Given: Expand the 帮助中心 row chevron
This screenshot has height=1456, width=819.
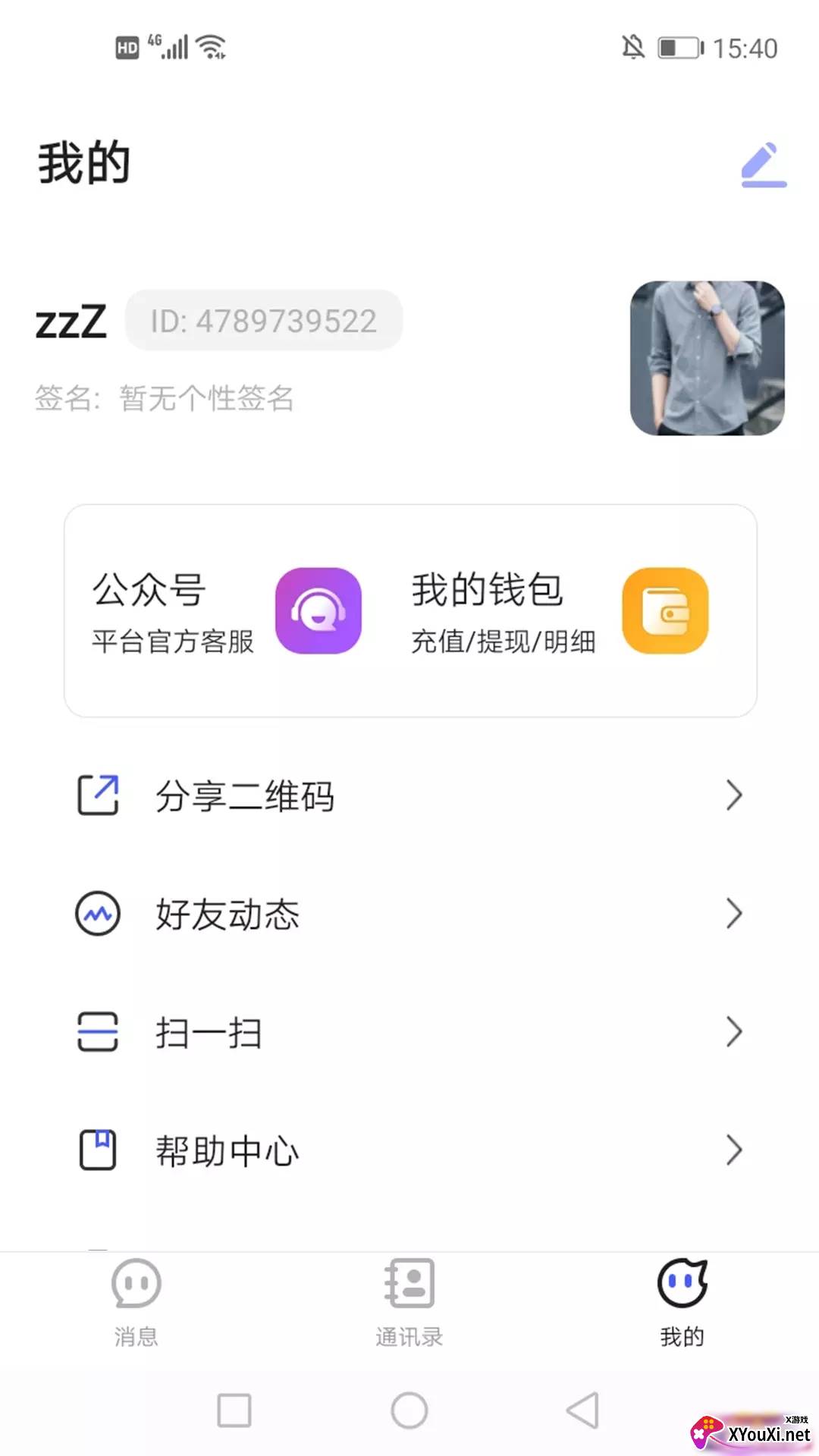Looking at the screenshot, I should point(733,1150).
